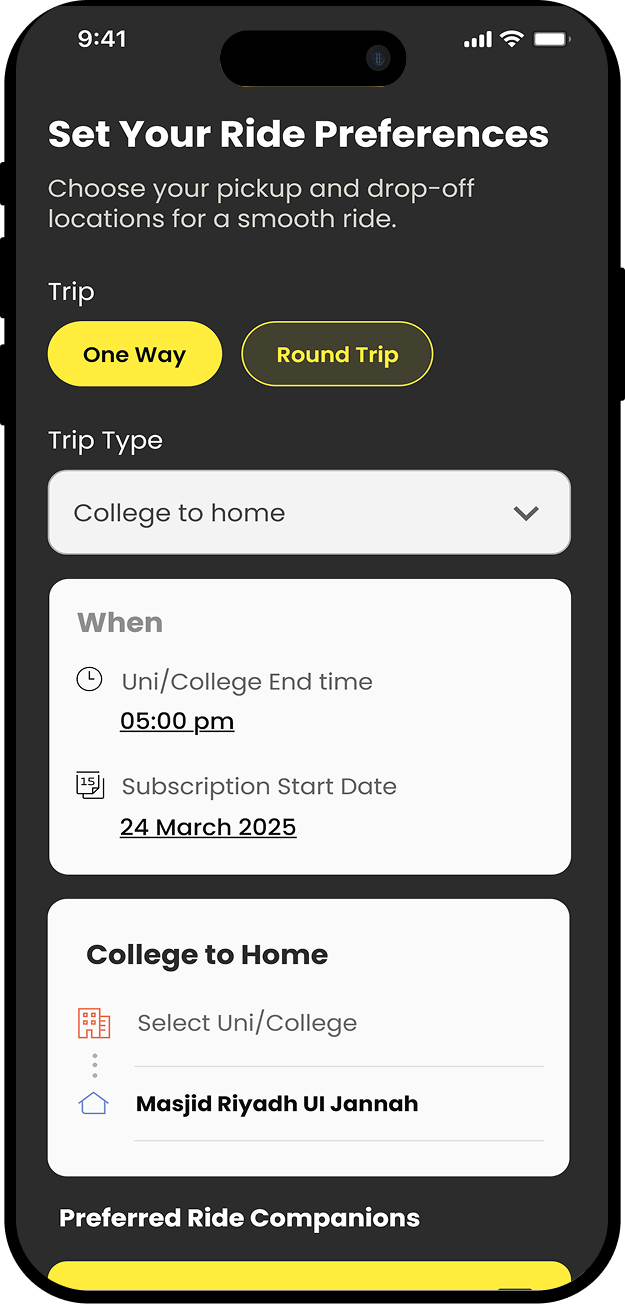This screenshot has height=1304, width=625.
Task: Change the 05:00 pm end time
Action: pyautogui.click(x=177, y=721)
